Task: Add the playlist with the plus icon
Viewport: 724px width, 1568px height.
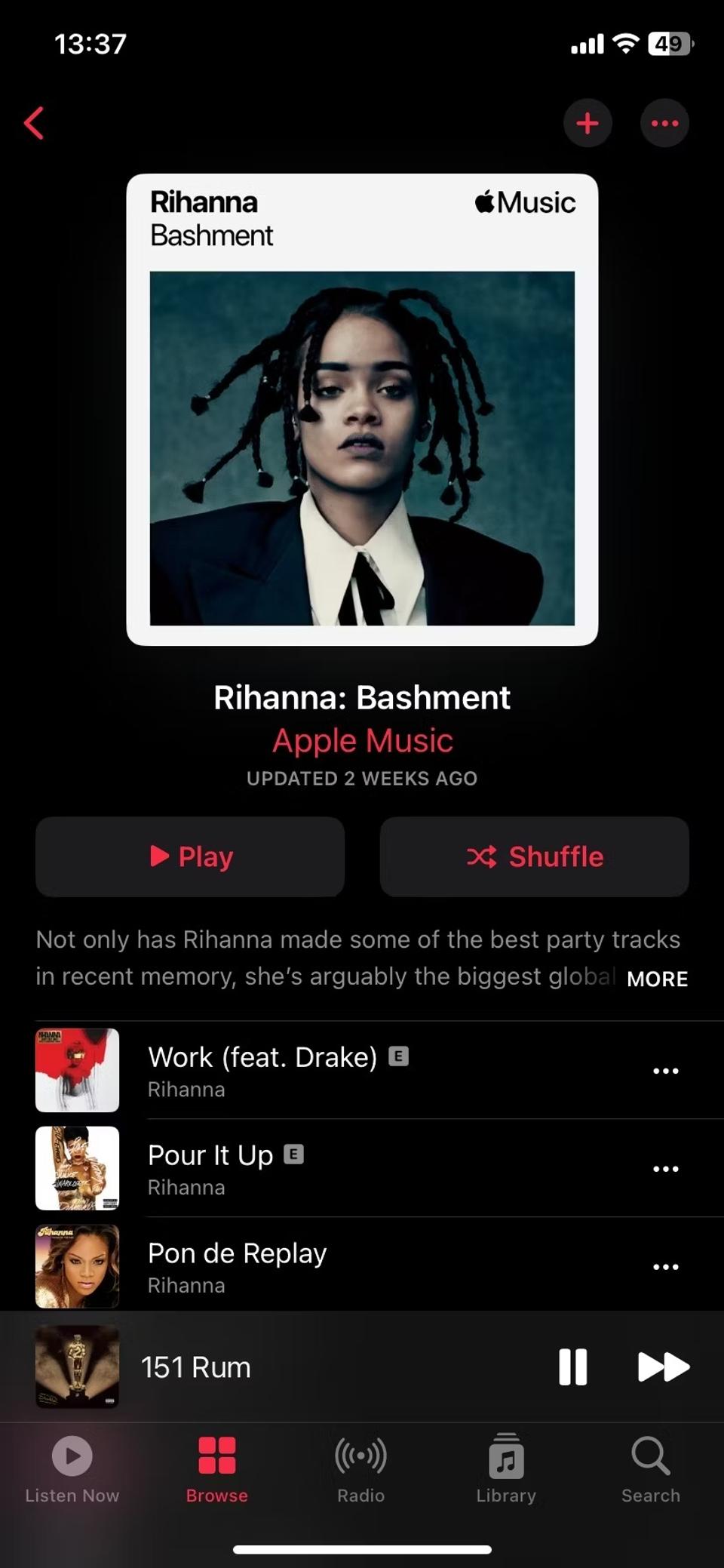Action: pos(587,123)
